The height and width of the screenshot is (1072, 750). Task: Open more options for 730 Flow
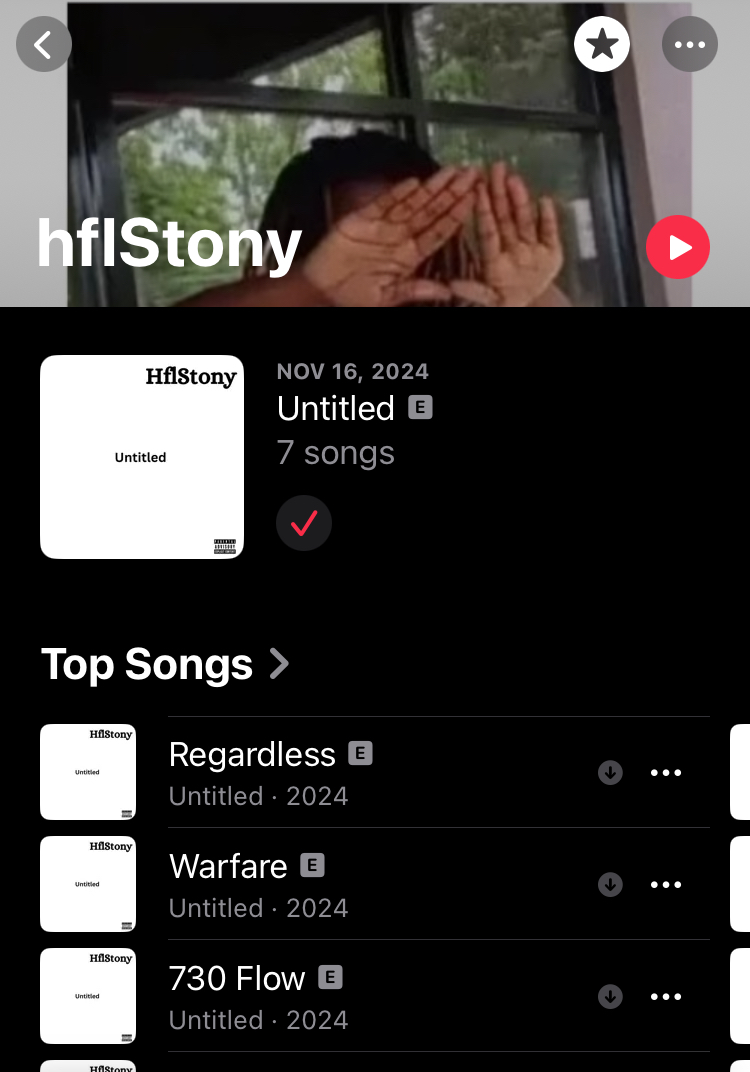[x=666, y=997]
